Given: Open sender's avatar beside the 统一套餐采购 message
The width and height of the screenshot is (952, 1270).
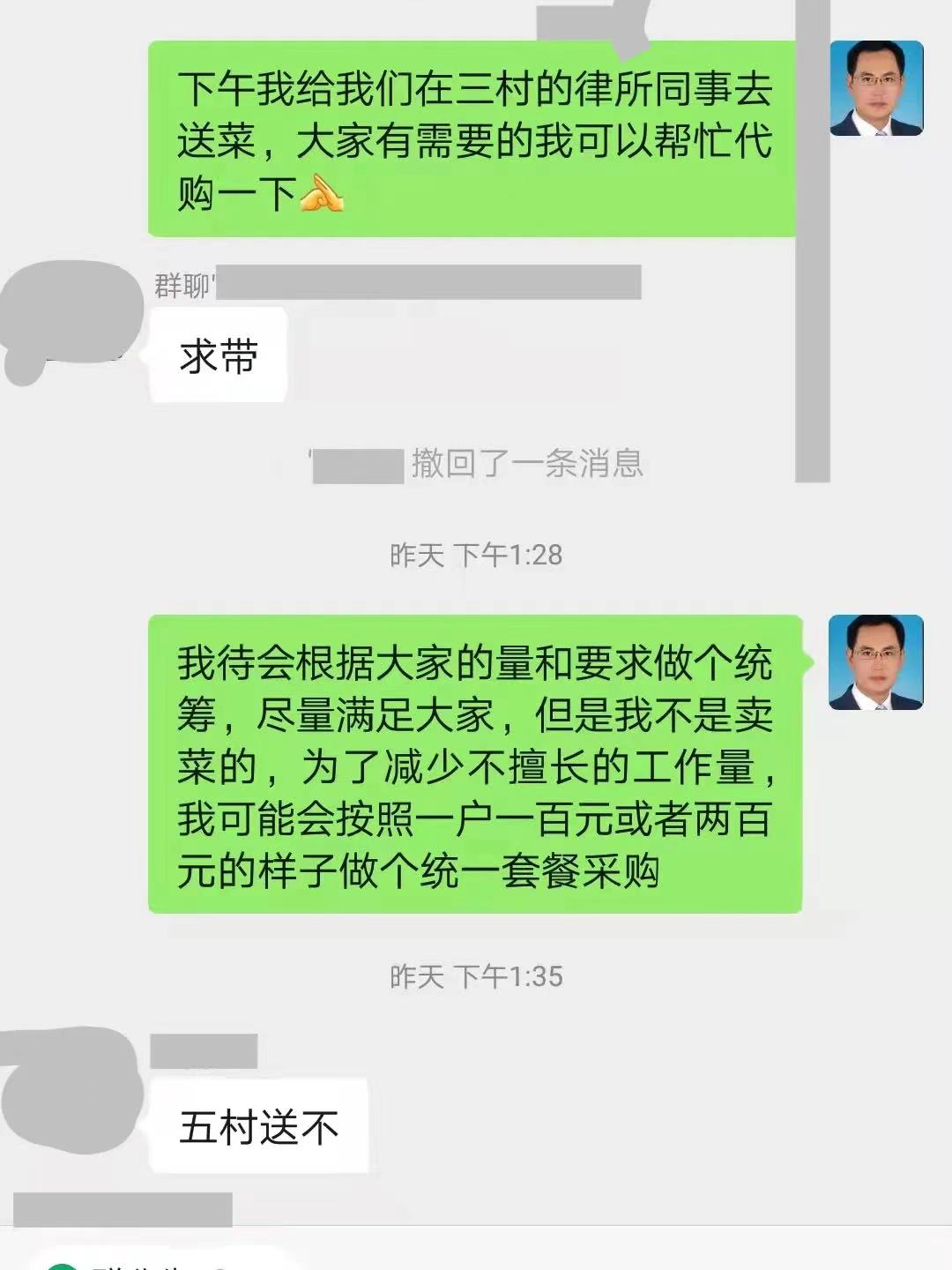Looking at the screenshot, I should [876, 662].
